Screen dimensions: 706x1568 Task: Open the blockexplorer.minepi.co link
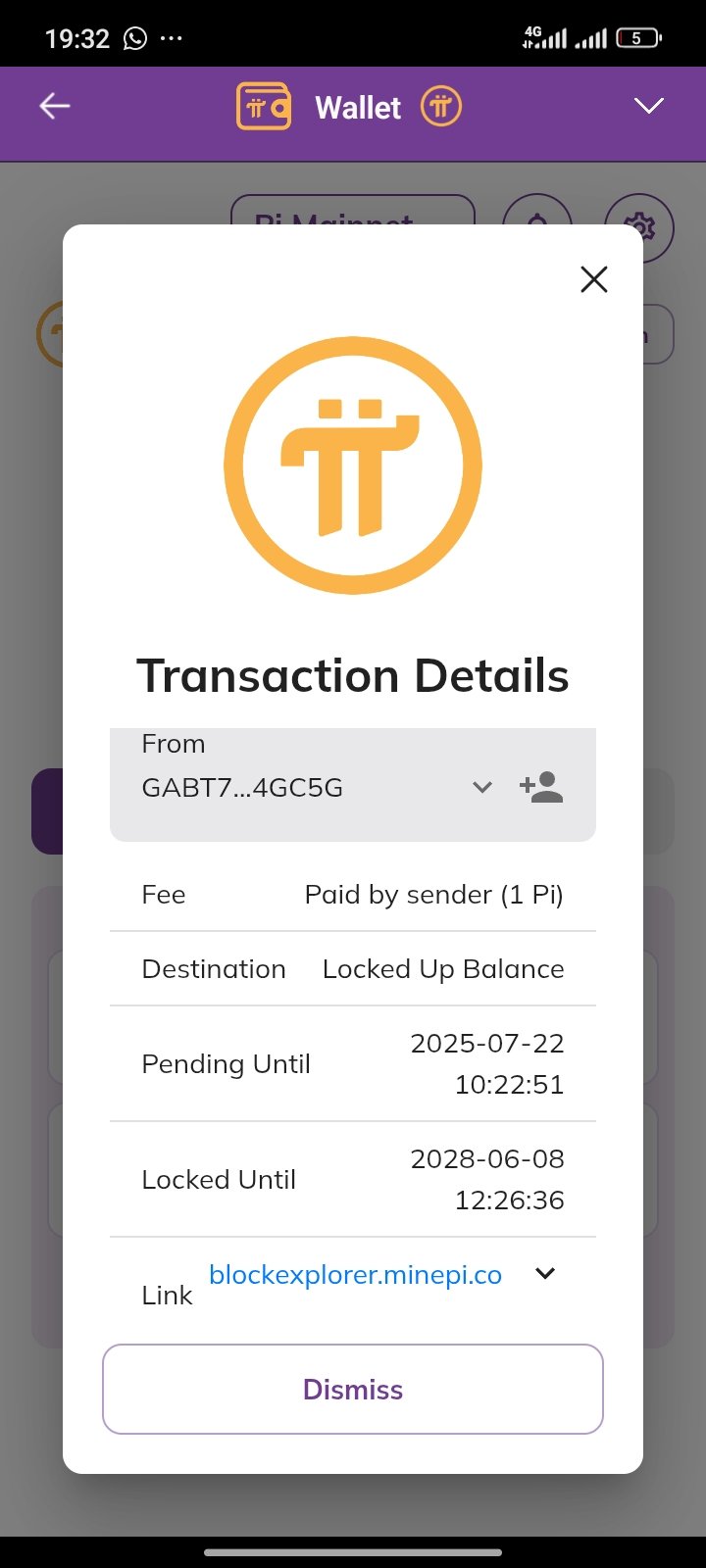pos(355,1275)
